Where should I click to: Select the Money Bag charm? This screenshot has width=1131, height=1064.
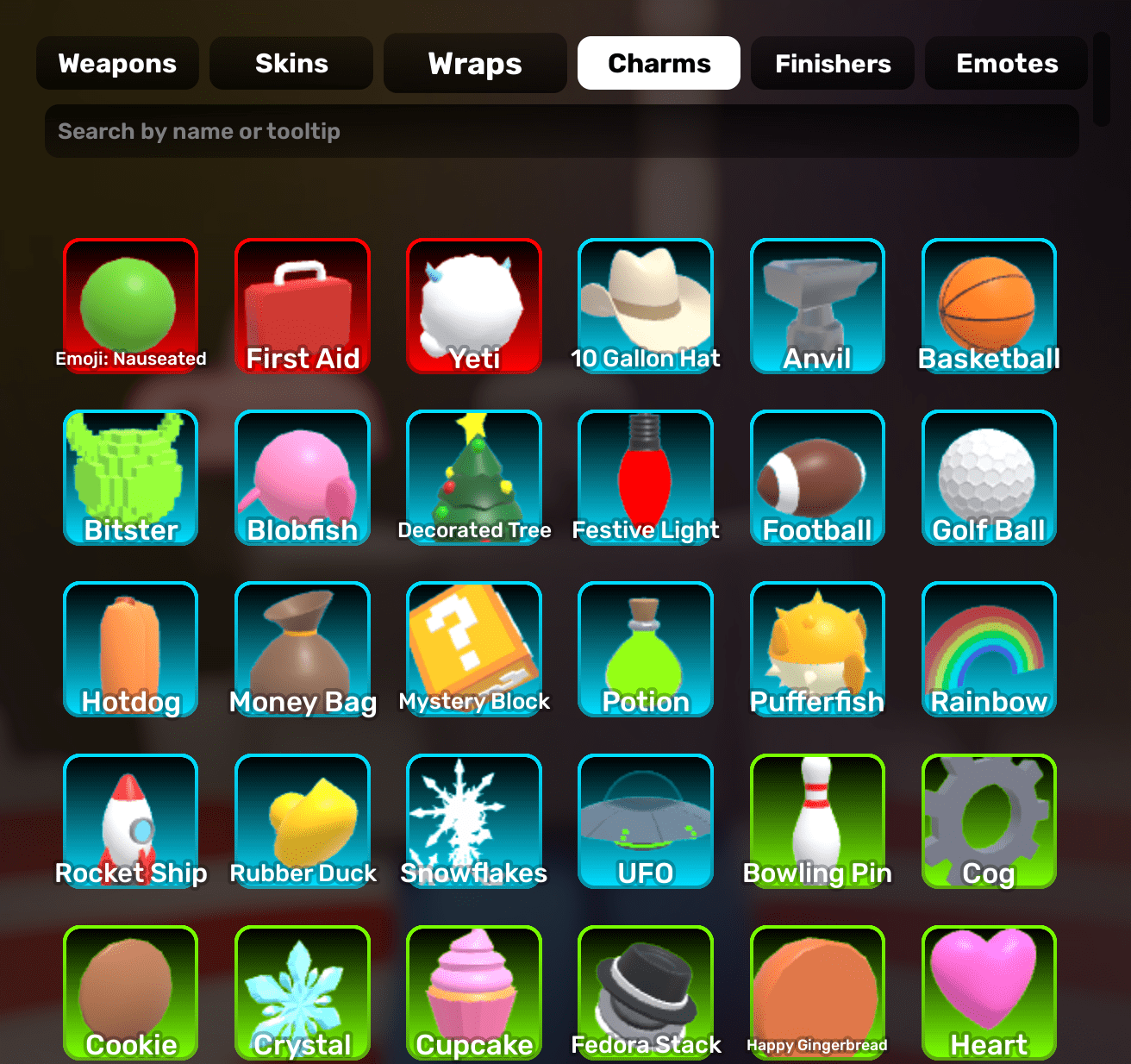tap(303, 649)
